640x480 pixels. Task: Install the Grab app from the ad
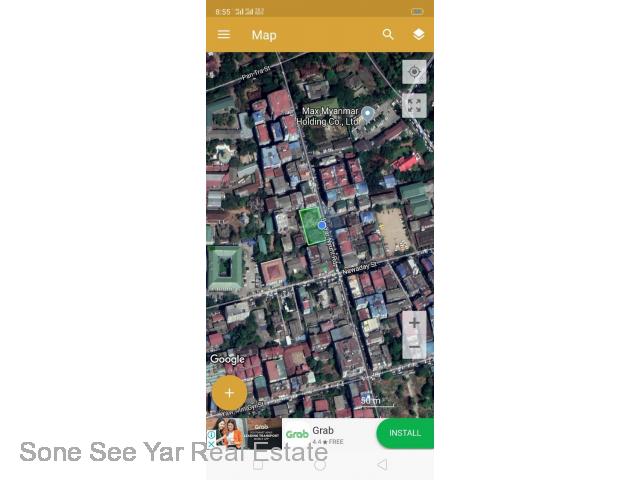click(404, 433)
